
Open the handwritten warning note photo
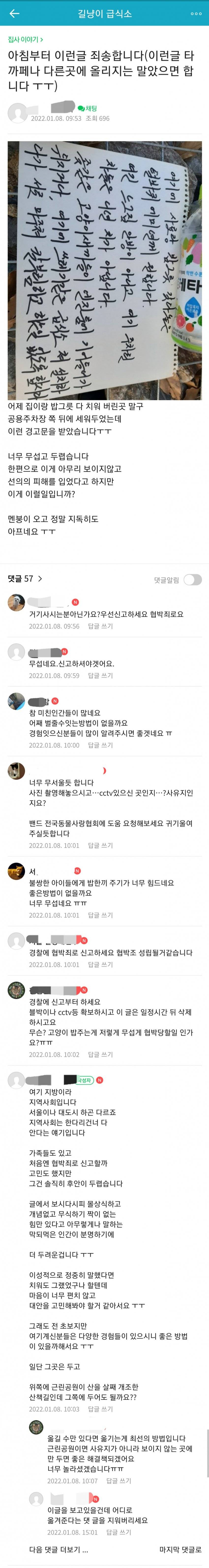104,270
